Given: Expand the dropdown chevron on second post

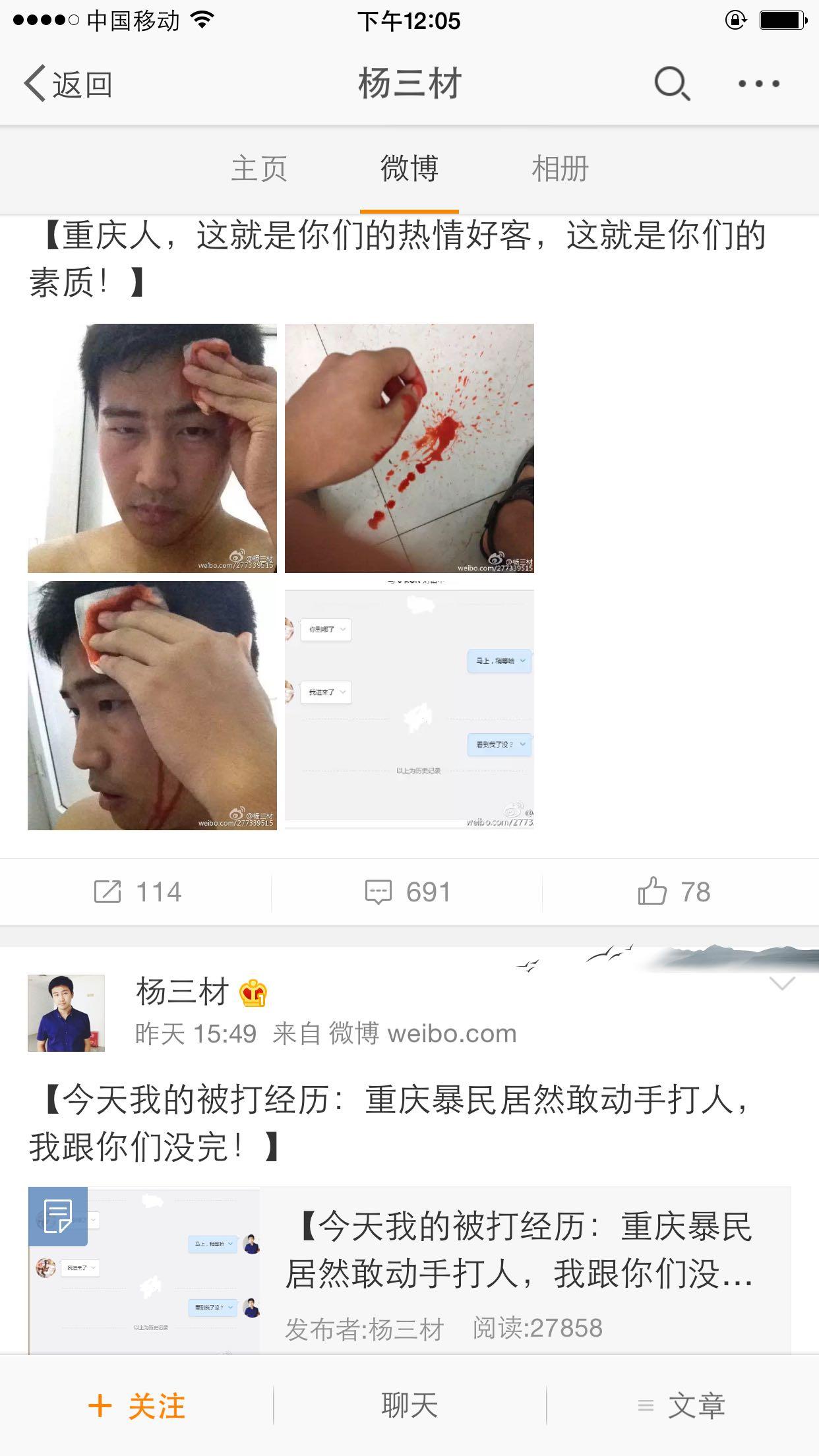Looking at the screenshot, I should coord(782,984).
